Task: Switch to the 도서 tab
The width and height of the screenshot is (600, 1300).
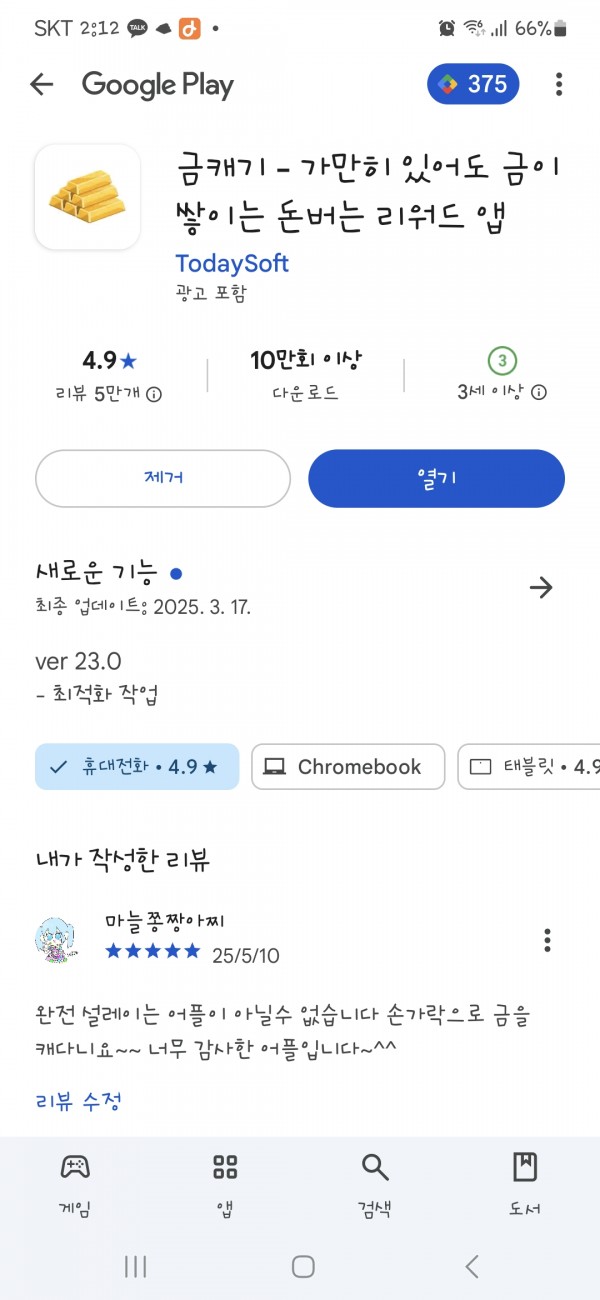Action: 525,1183
